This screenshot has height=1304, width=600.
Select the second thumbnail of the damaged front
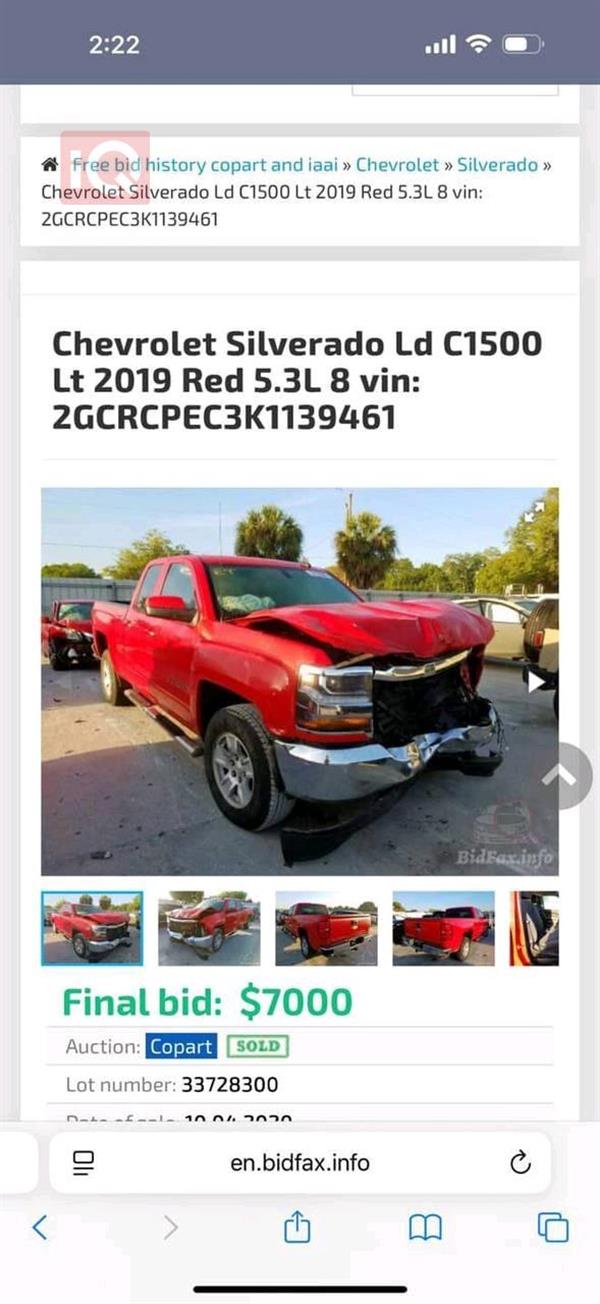[x=209, y=929]
